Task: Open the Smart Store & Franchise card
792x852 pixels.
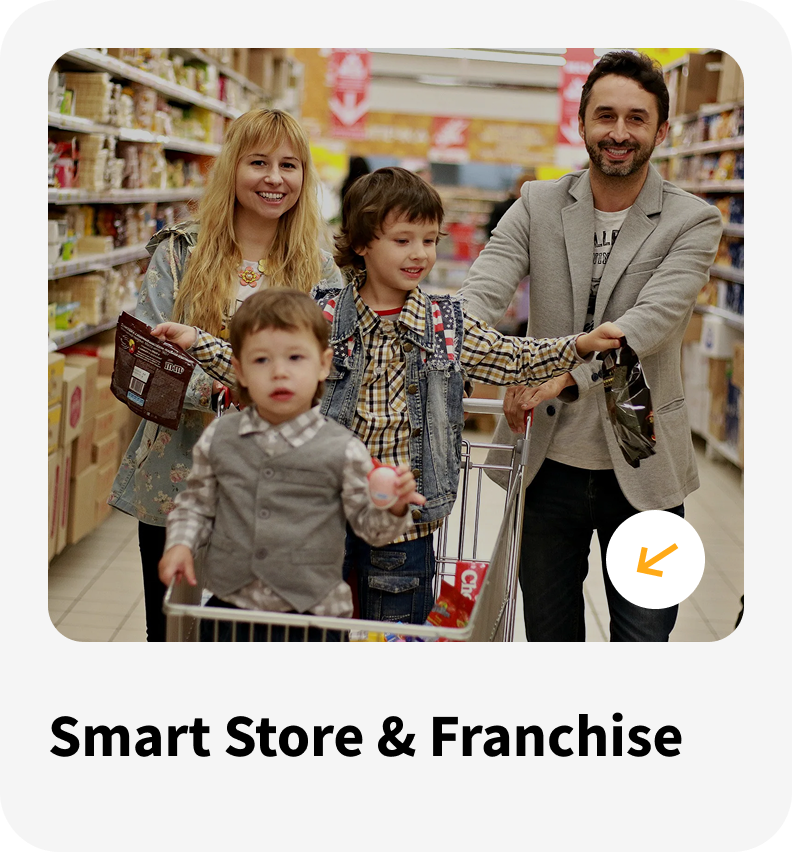Action: coord(366,737)
